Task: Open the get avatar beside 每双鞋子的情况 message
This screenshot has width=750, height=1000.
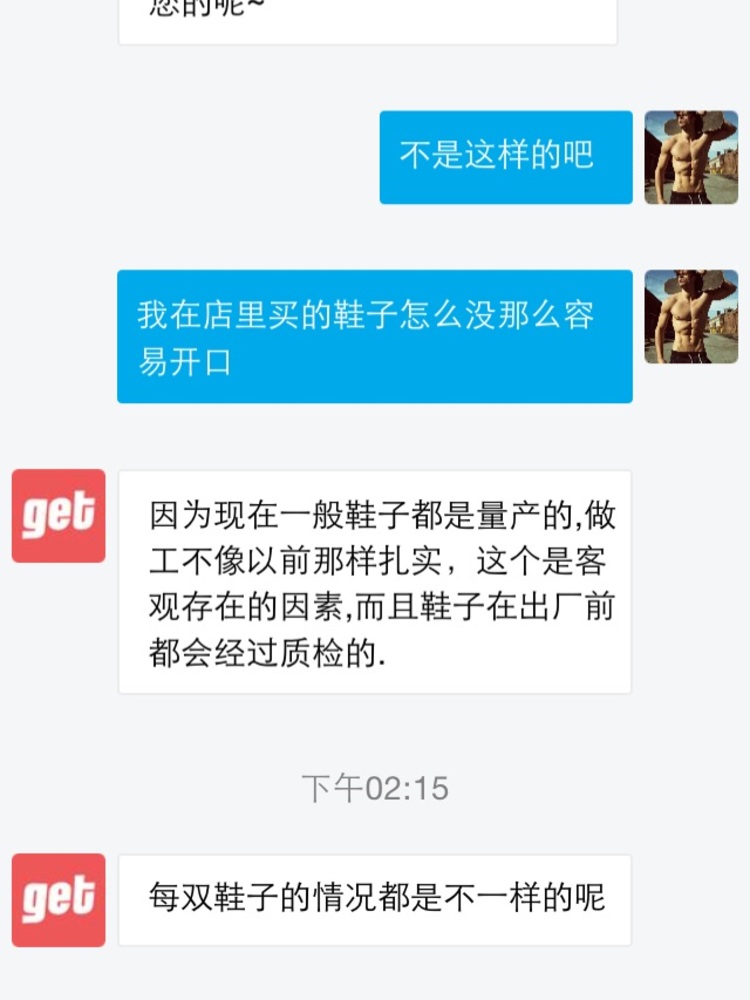Action: tap(58, 900)
